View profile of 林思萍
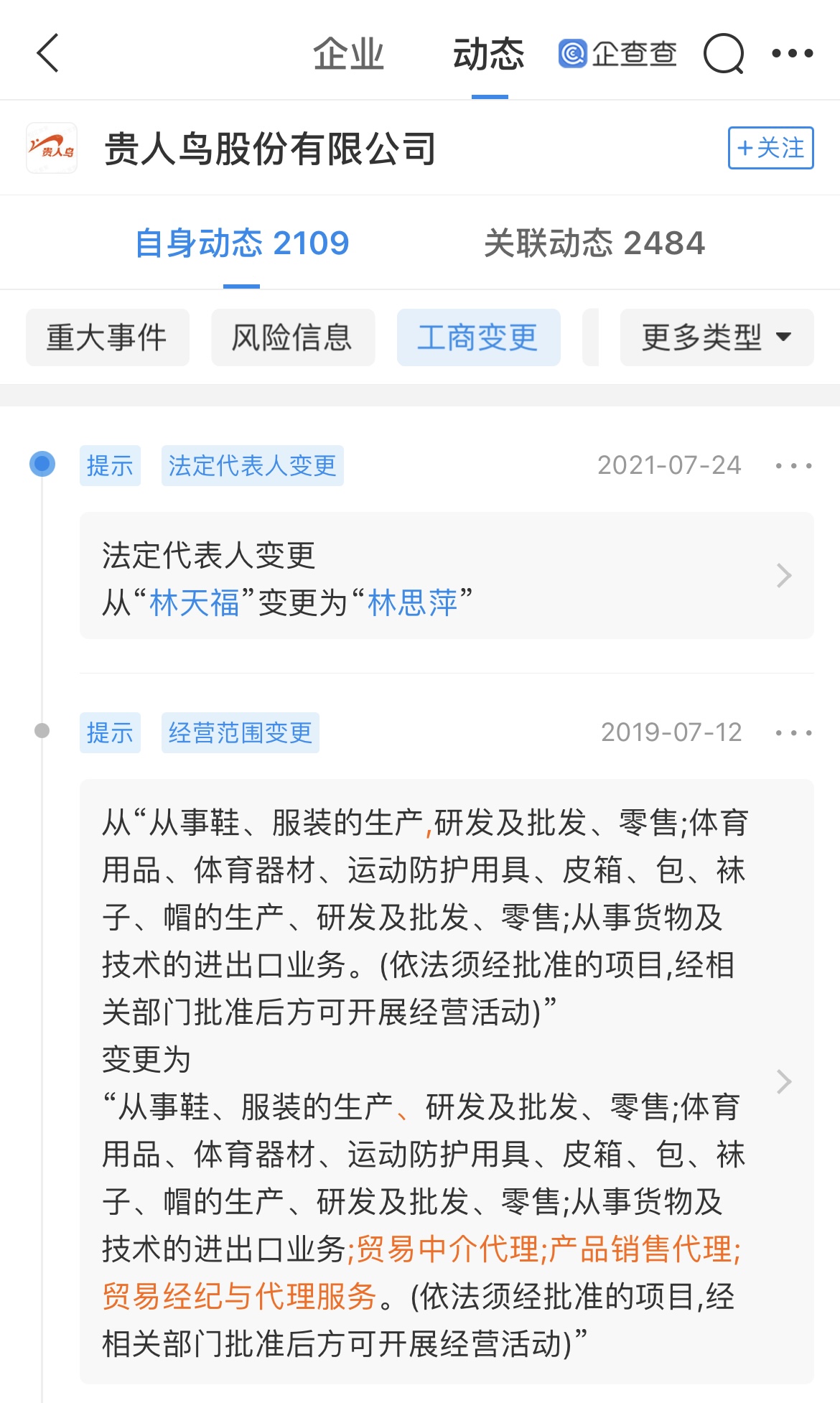Viewport: 840px width, 1403px height. 412,602
